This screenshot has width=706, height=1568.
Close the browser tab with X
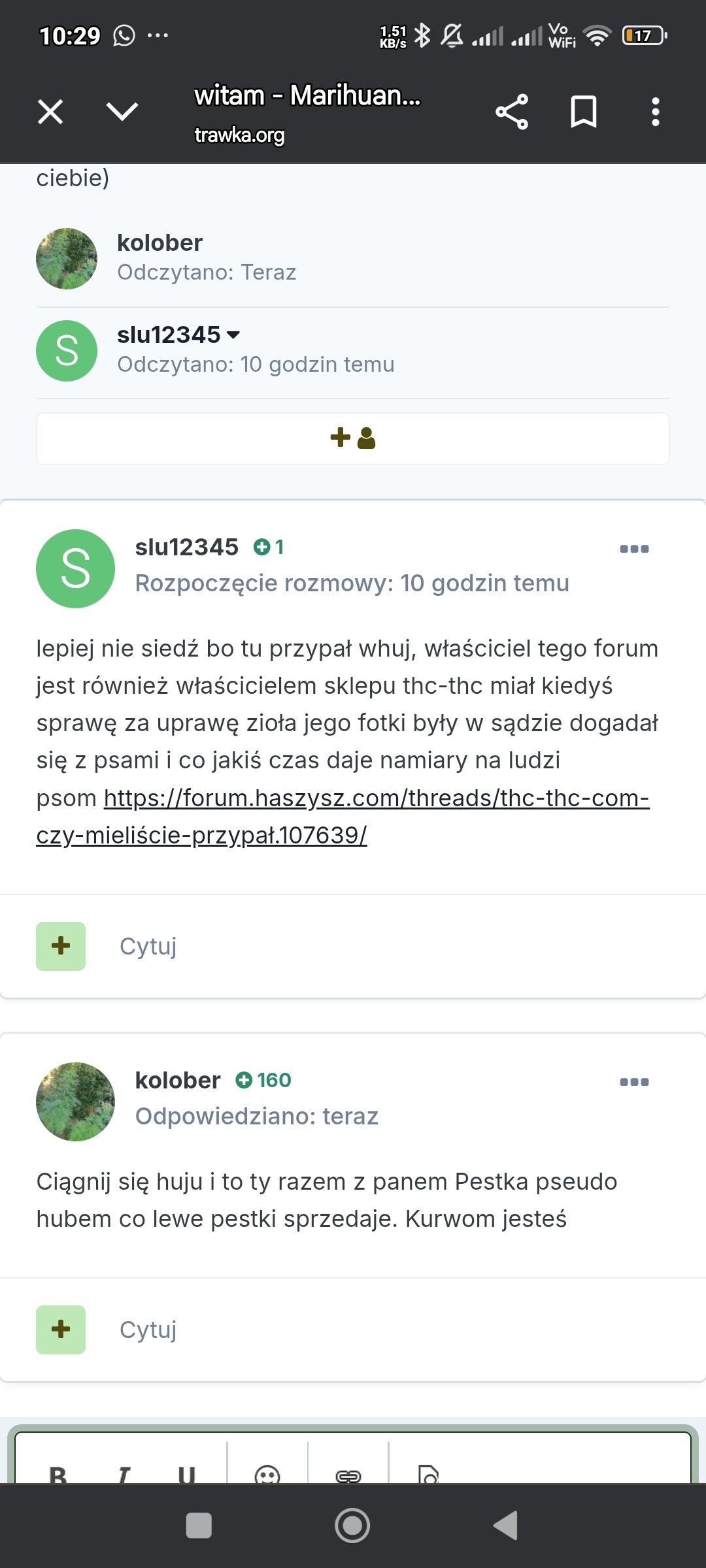[x=50, y=112]
